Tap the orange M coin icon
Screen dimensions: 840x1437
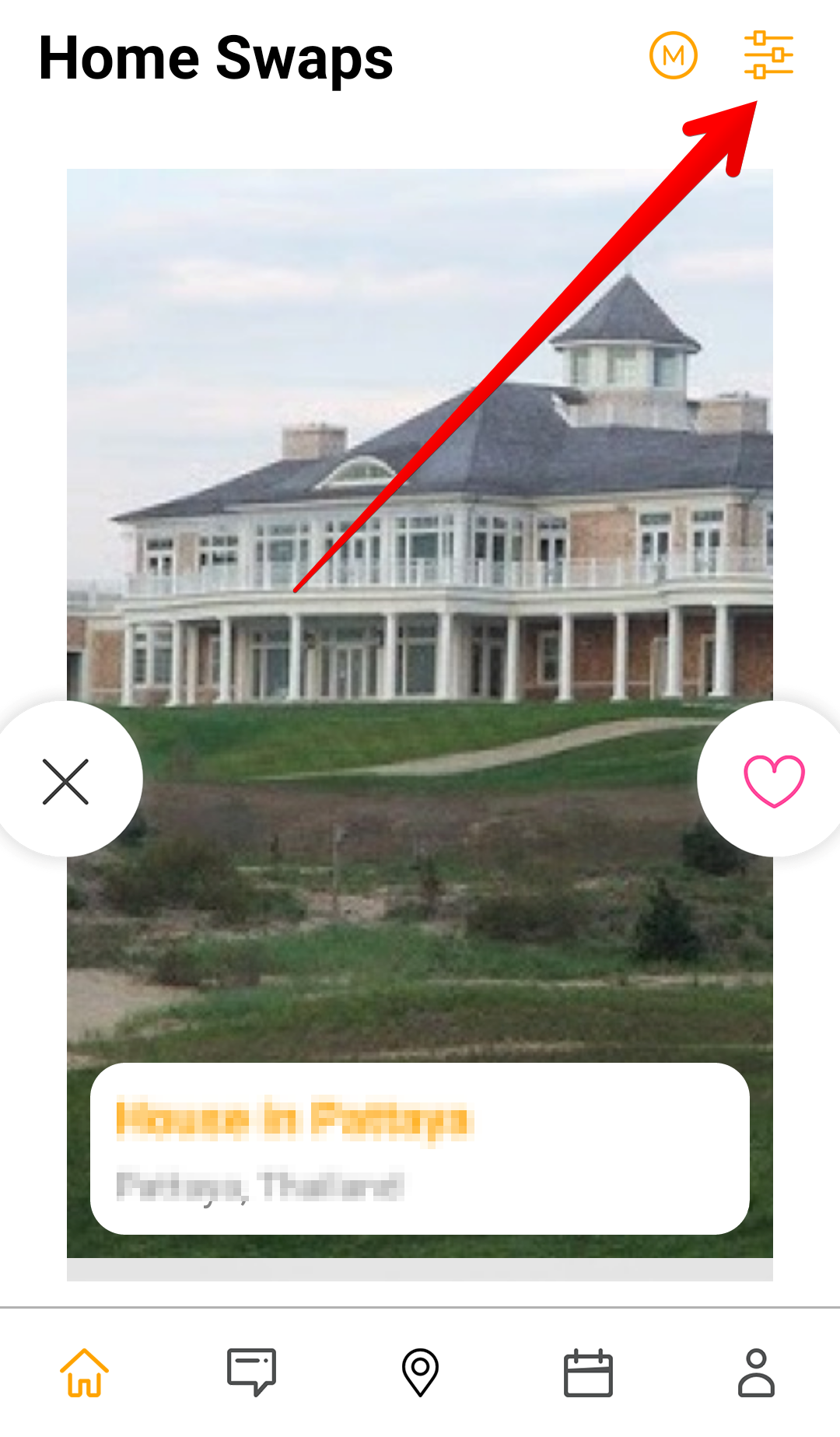(x=674, y=55)
